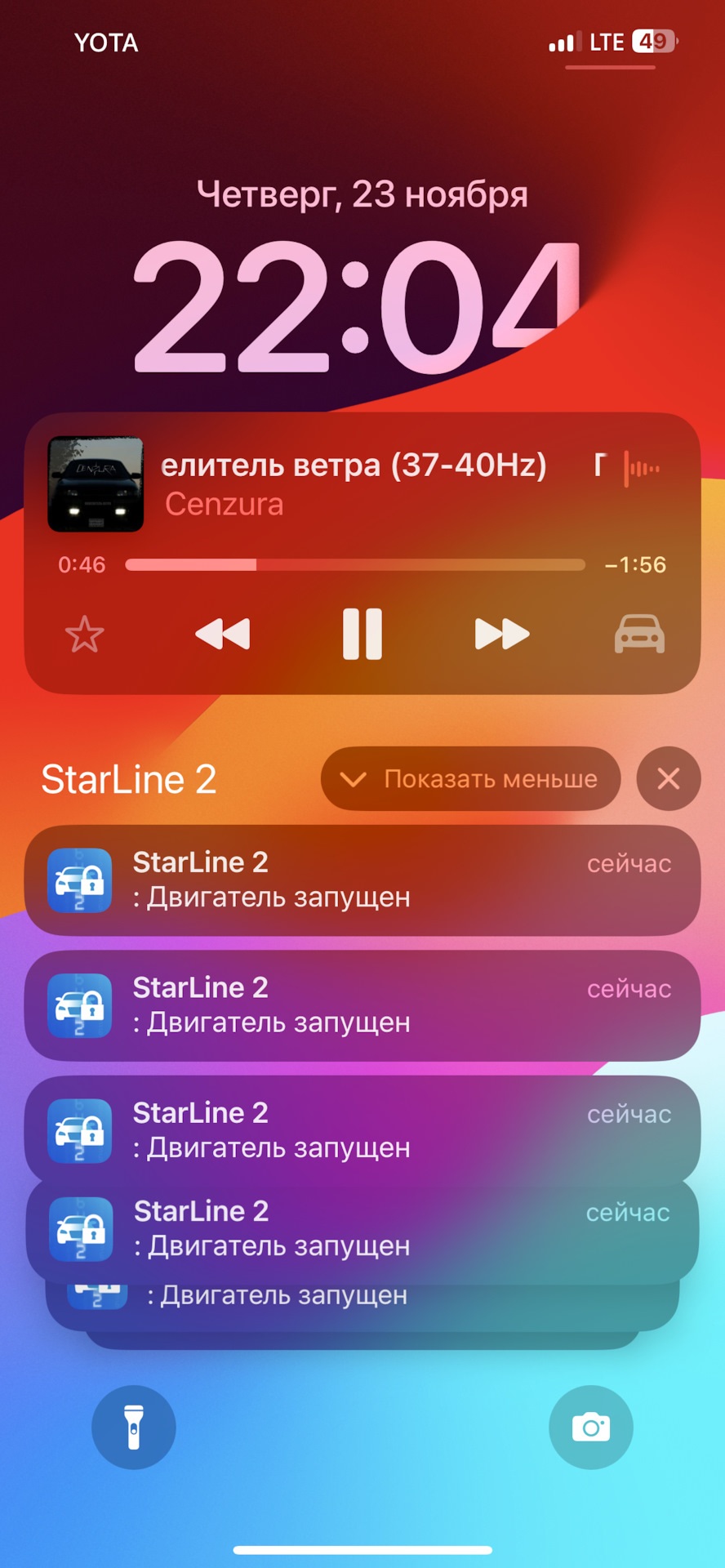Image resolution: width=725 pixels, height=1568 pixels.
Task: Turn on the flashlight
Action: pos(133,1426)
